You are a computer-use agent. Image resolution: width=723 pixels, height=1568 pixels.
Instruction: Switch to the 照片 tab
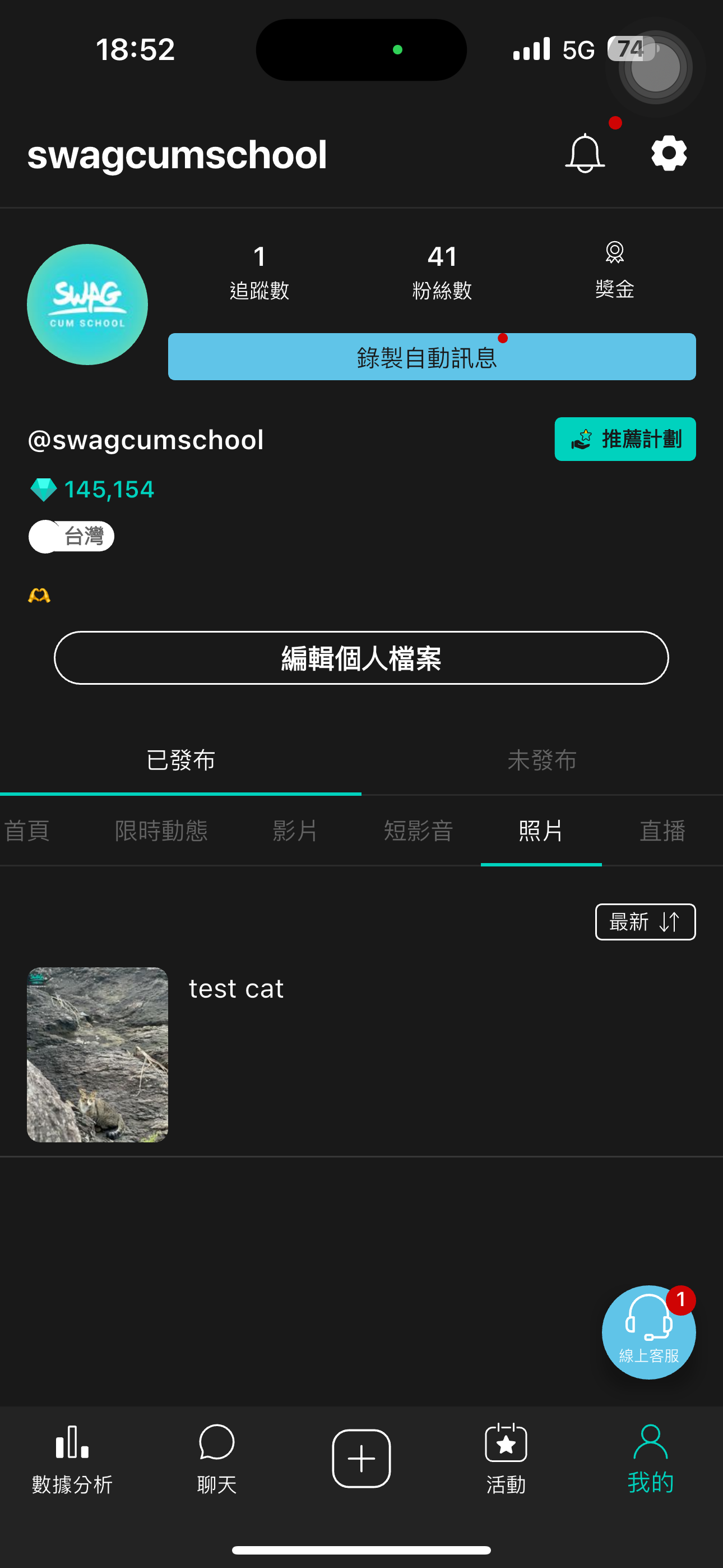(540, 831)
